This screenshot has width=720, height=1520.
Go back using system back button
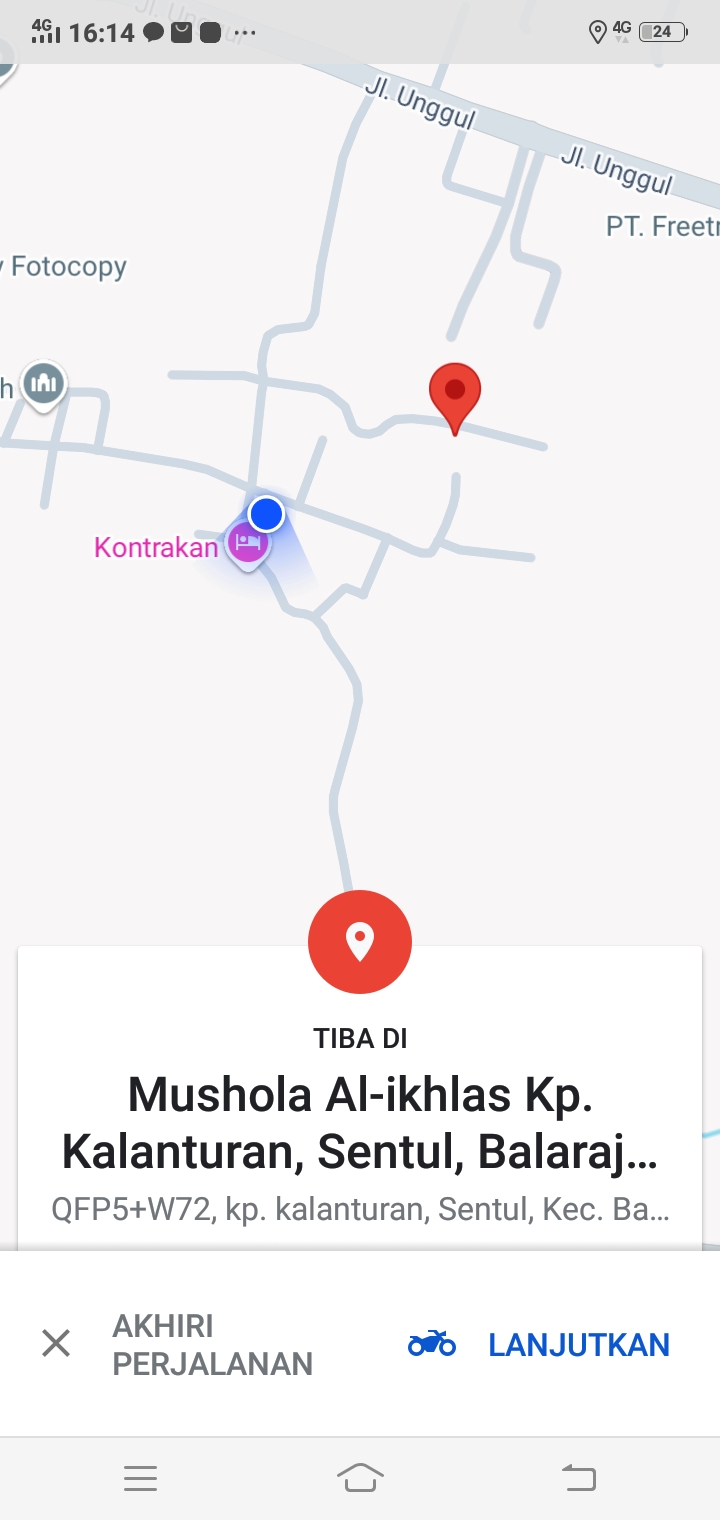(x=578, y=1477)
